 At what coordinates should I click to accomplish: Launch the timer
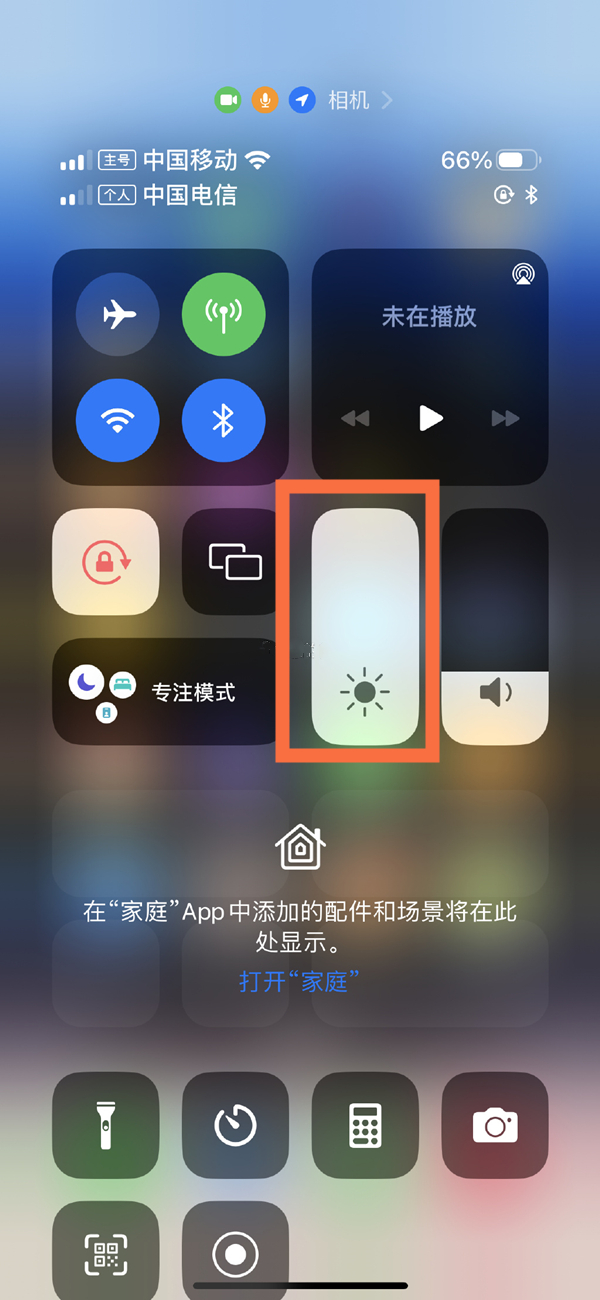tap(235, 1125)
